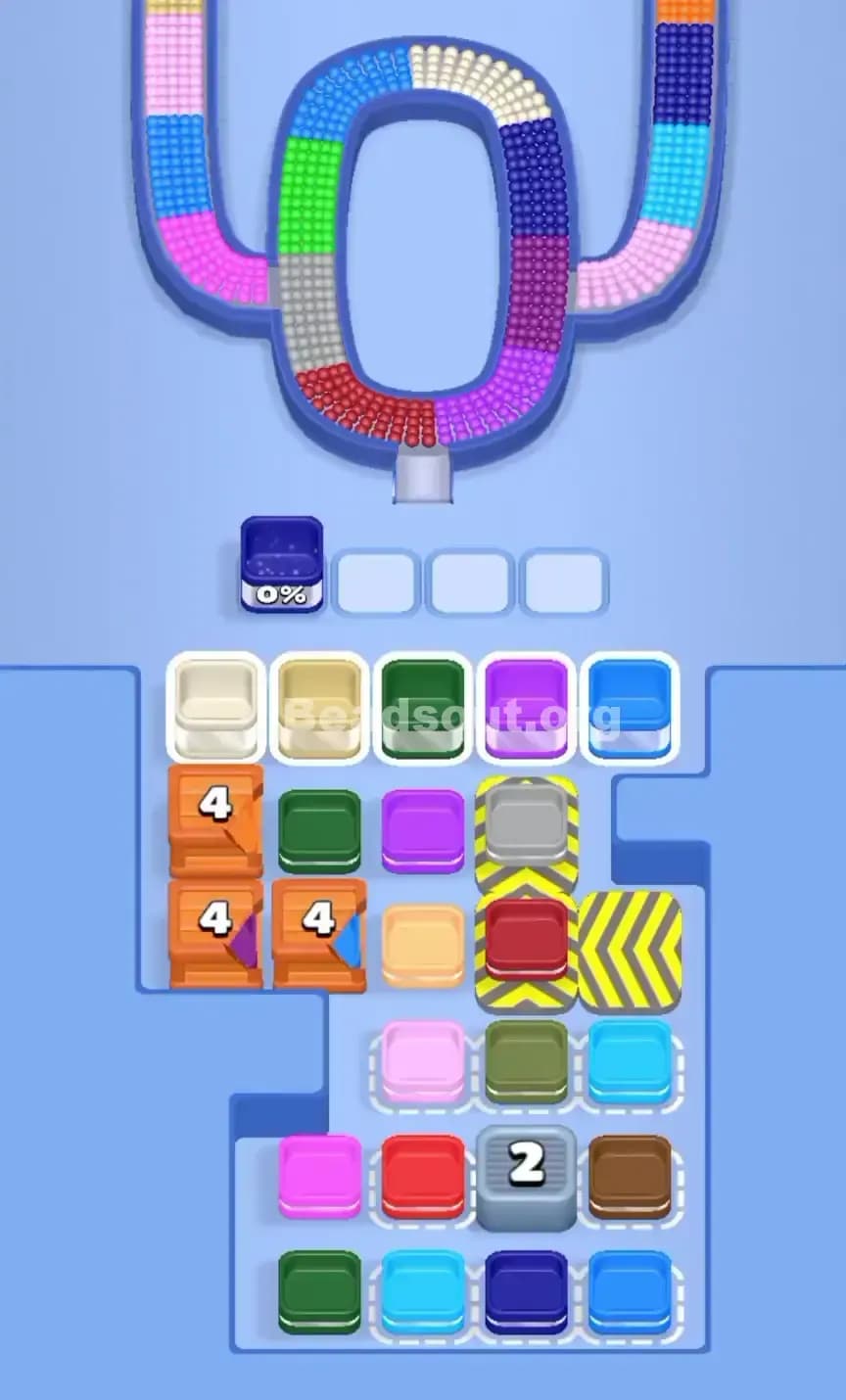Image resolution: width=846 pixels, height=1400 pixels.
Task: Tap the beige tray in the top row
Action: click(x=318, y=705)
